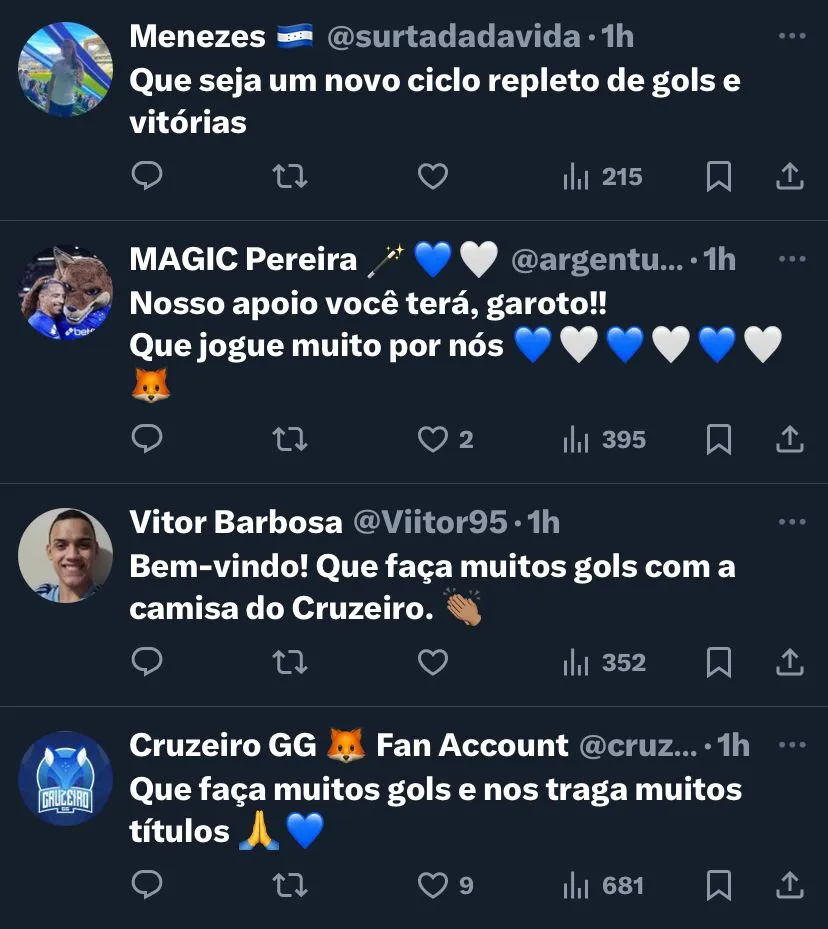View Menezes' profile via @surtadadavida
This screenshot has height=929, width=828.
[x=454, y=37]
